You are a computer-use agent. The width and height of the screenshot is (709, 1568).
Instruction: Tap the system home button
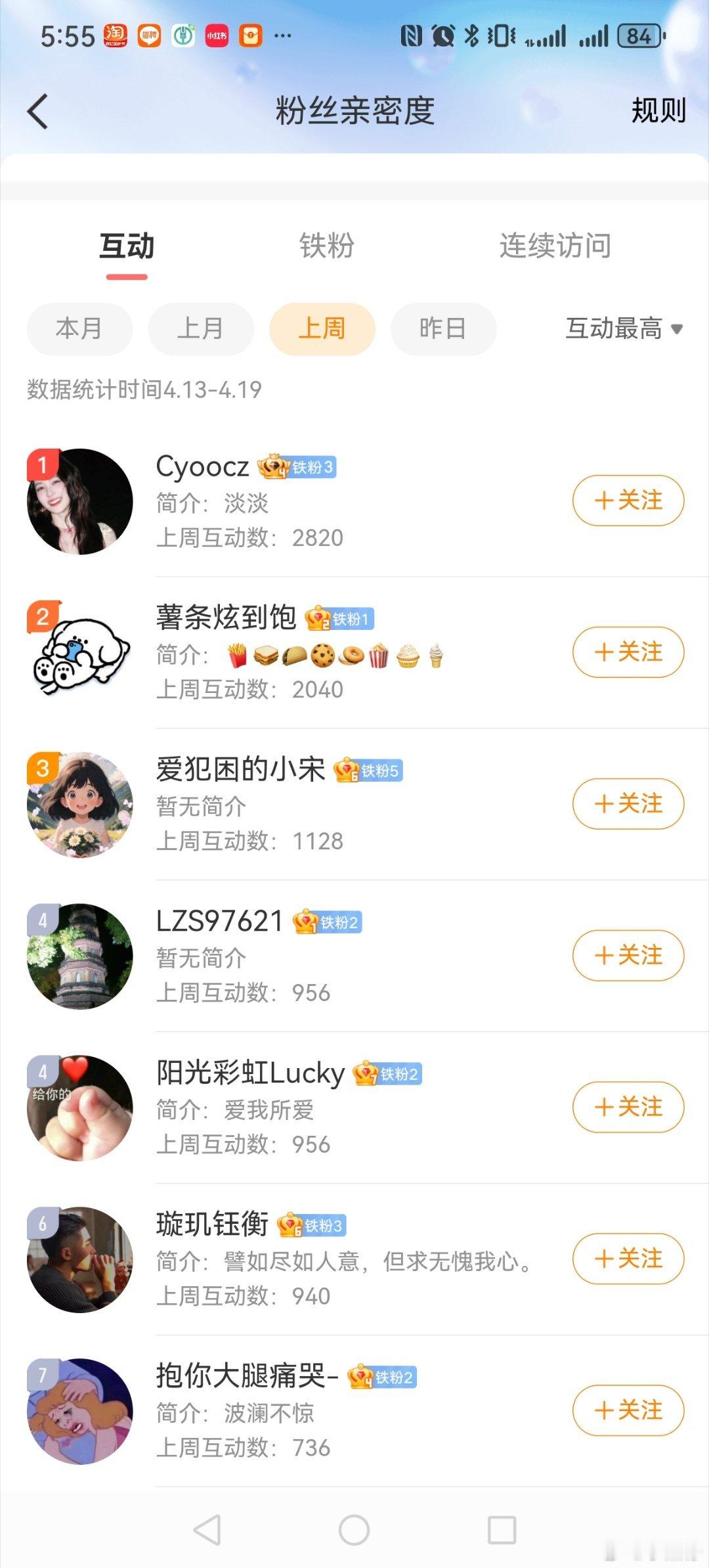[x=354, y=1531]
